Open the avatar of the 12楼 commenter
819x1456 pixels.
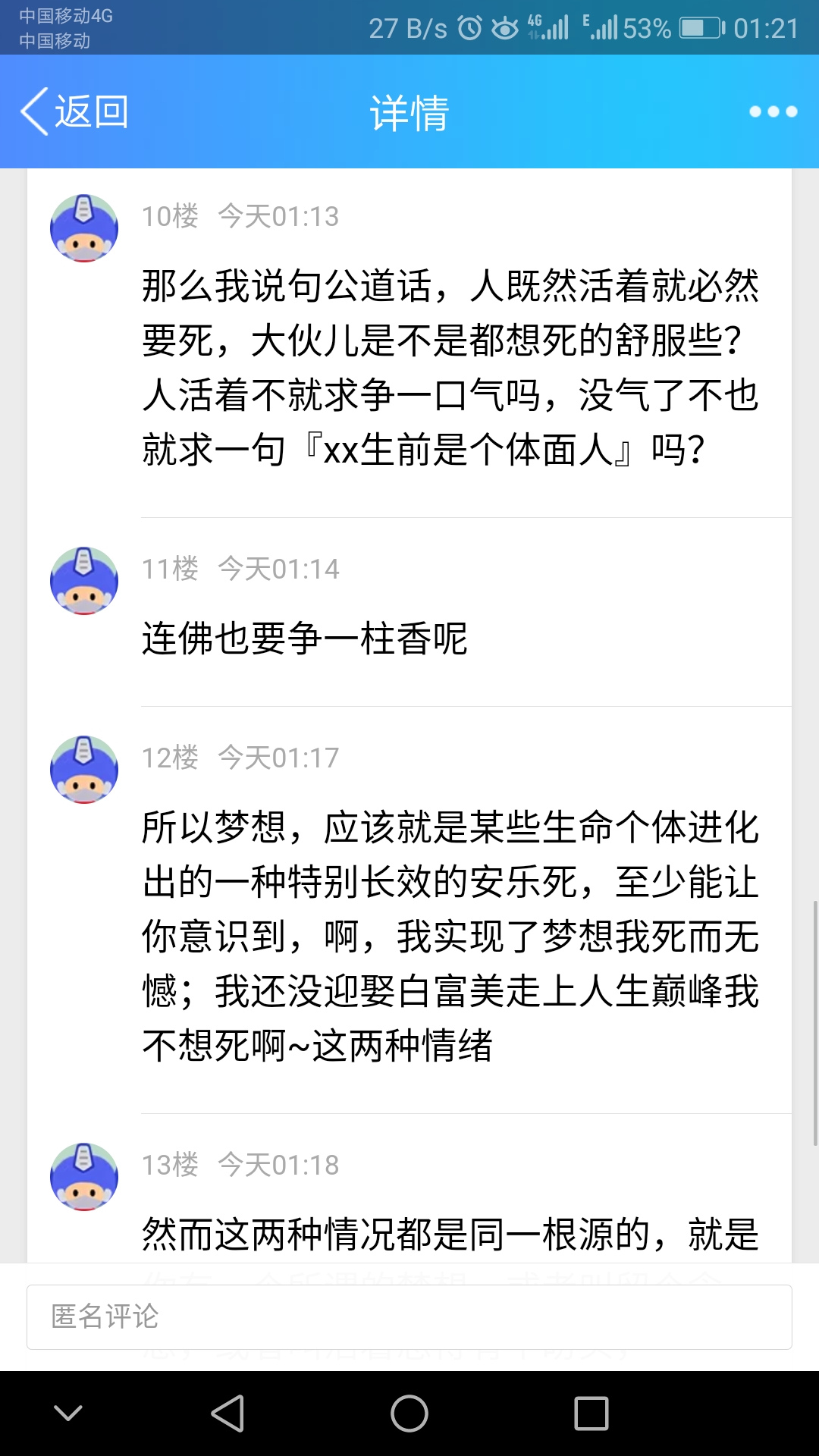tap(84, 770)
